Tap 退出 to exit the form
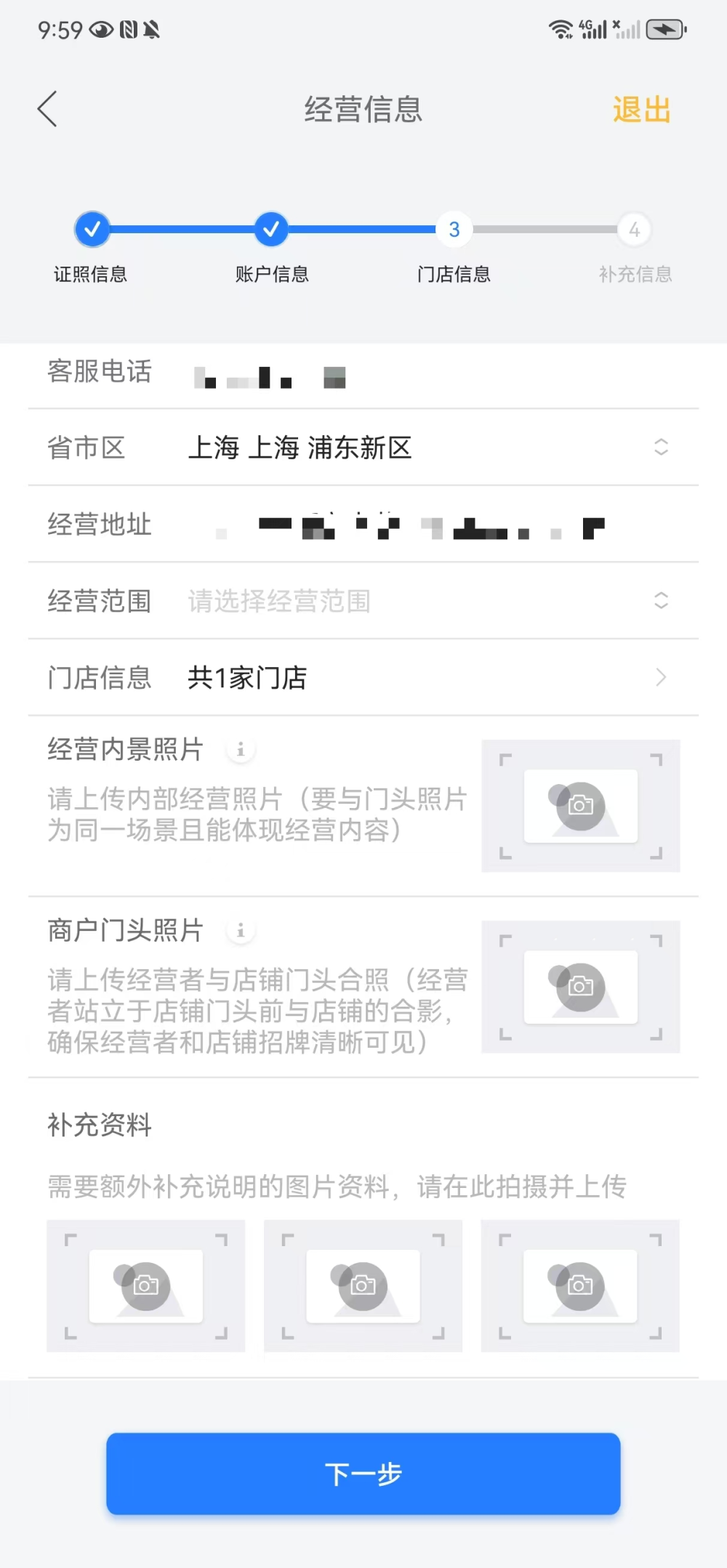 [x=641, y=110]
